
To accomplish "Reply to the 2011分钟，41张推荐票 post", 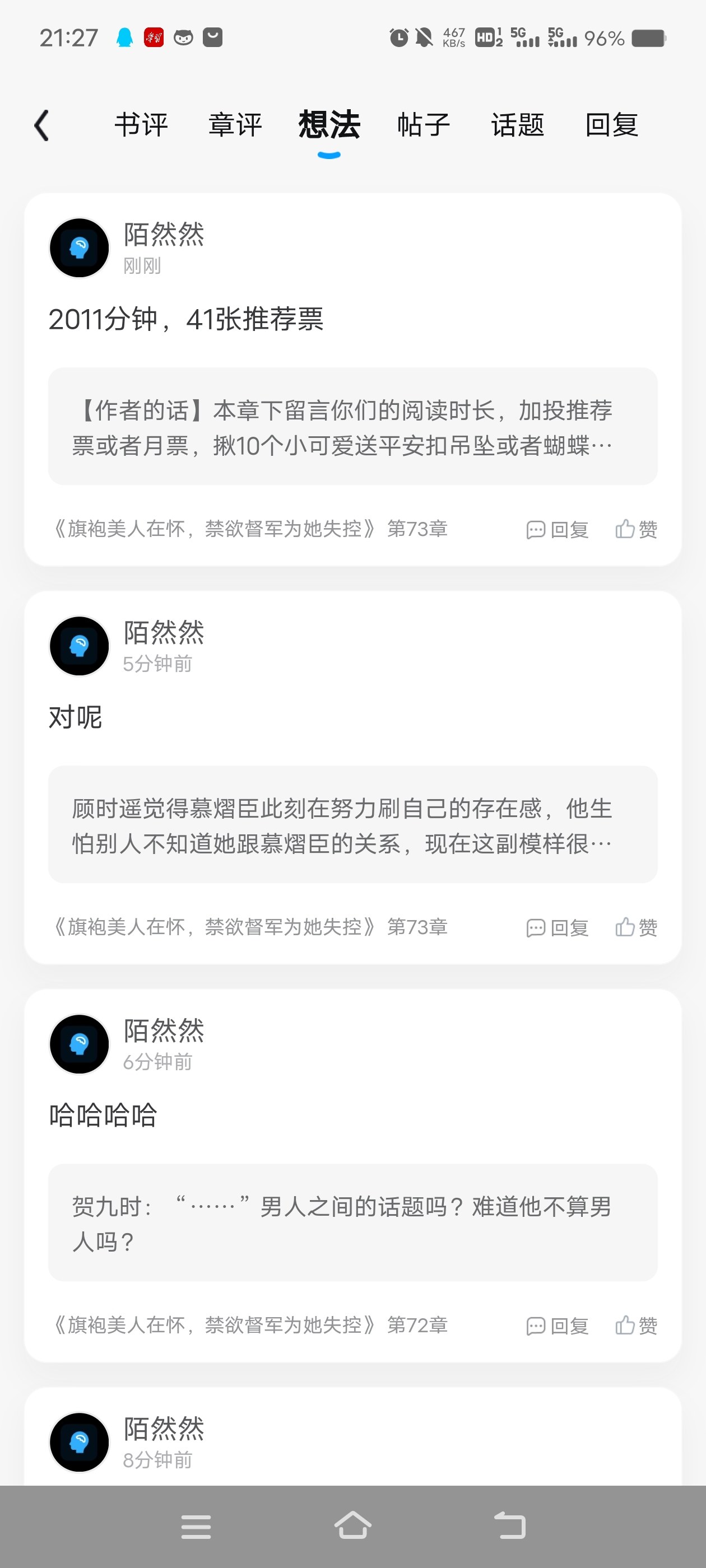I will coord(557,530).
